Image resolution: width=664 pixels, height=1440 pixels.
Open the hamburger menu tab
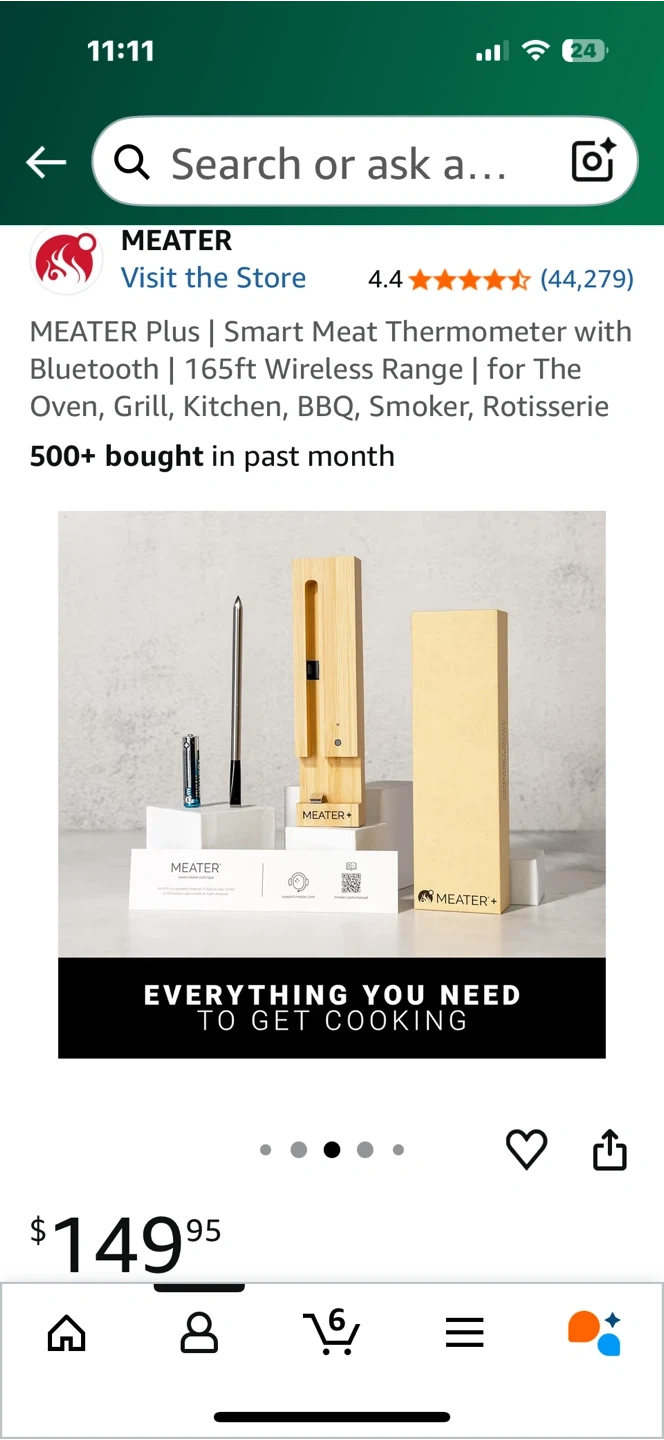pyautogui.click(x=464, y=1333)
